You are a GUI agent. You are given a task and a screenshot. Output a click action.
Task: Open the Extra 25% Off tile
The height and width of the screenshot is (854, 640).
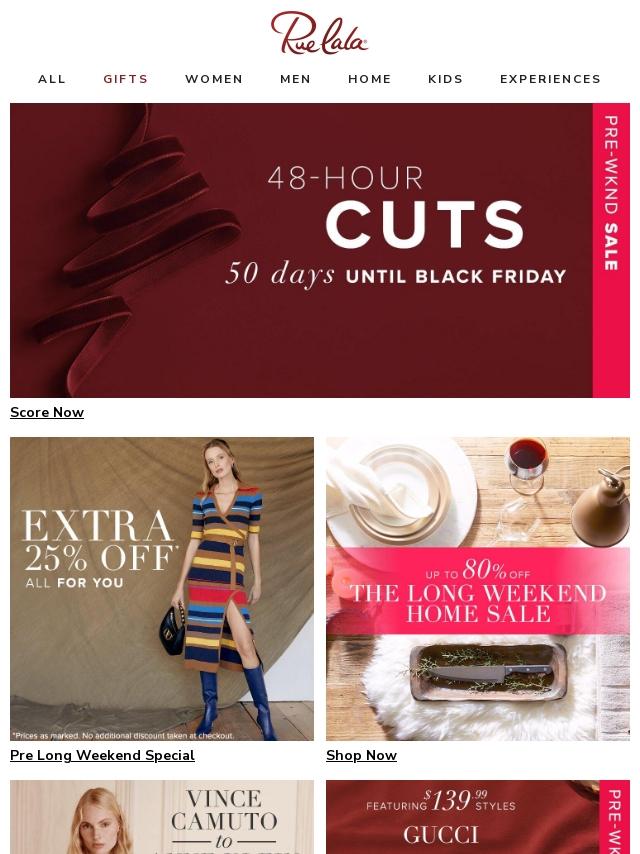tap(162, 589)
